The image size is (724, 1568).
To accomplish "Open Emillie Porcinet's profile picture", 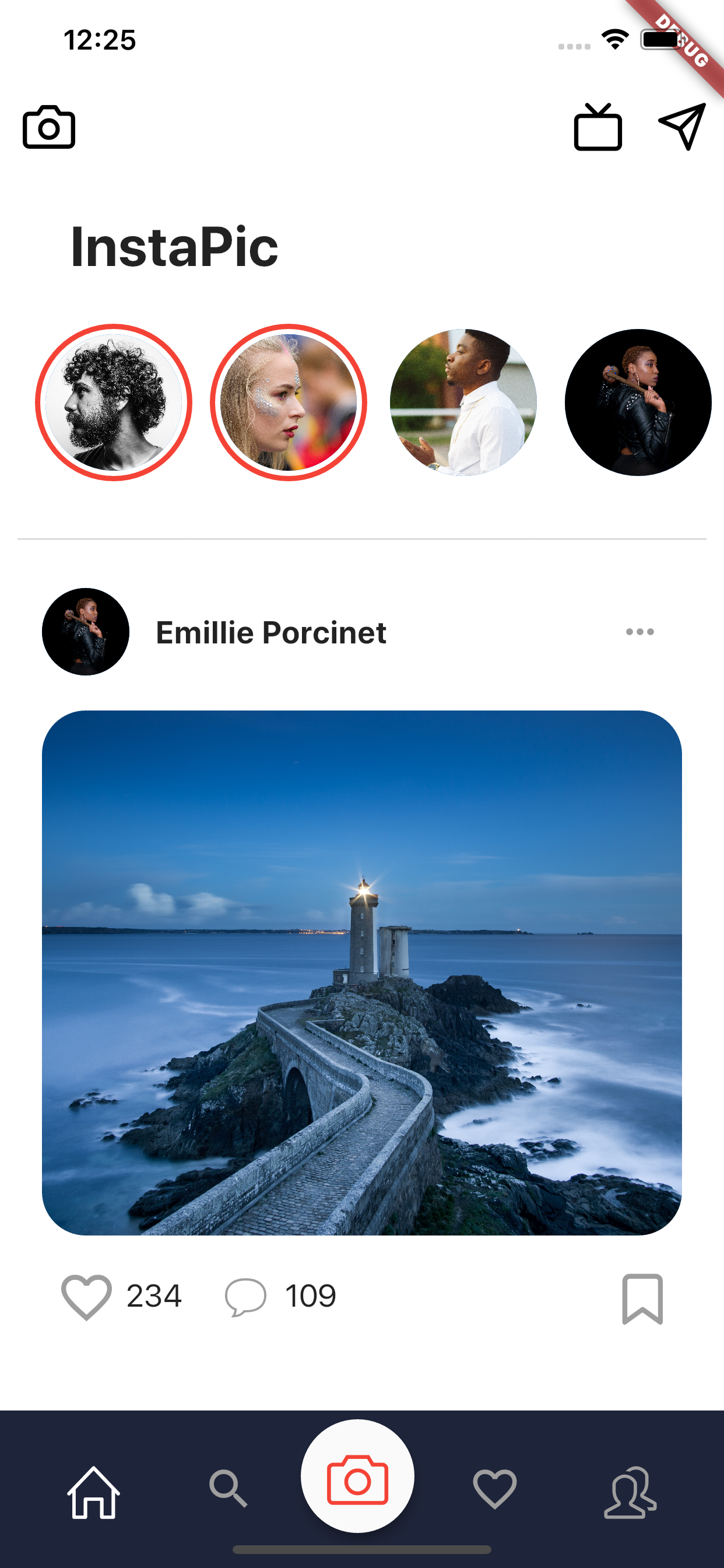I will pyautogui.click(x=86, y=631).
